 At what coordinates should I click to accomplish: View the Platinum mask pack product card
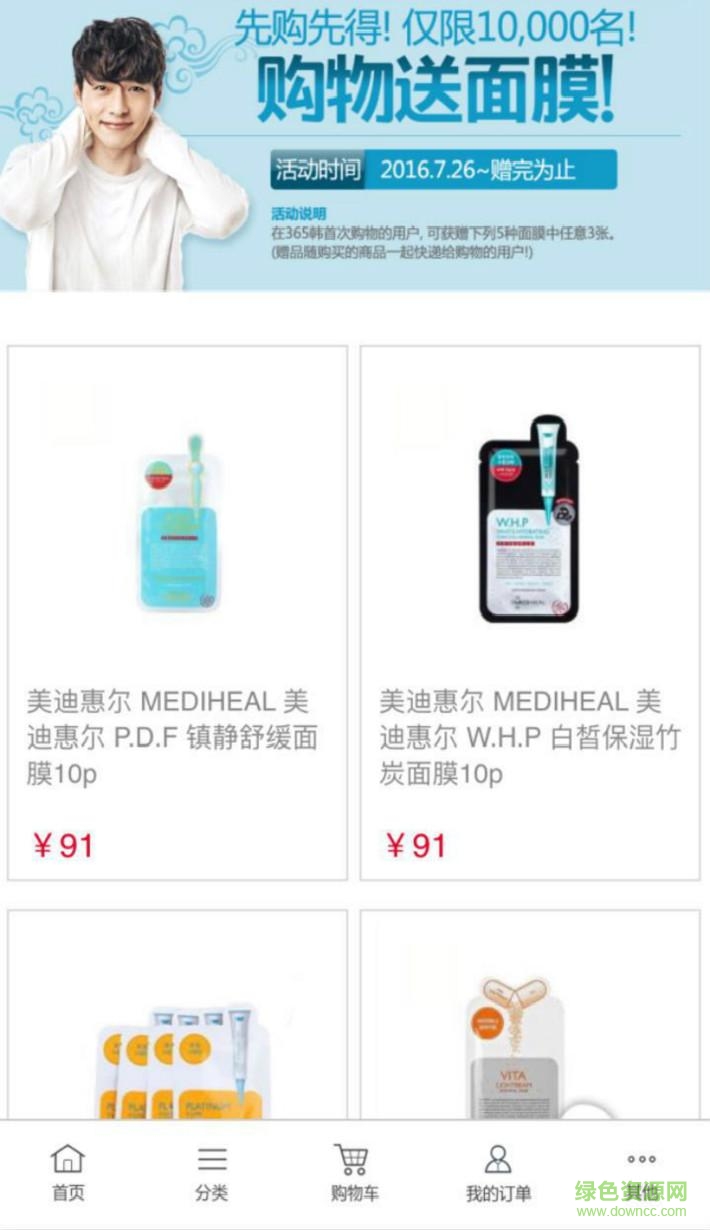177,1030
